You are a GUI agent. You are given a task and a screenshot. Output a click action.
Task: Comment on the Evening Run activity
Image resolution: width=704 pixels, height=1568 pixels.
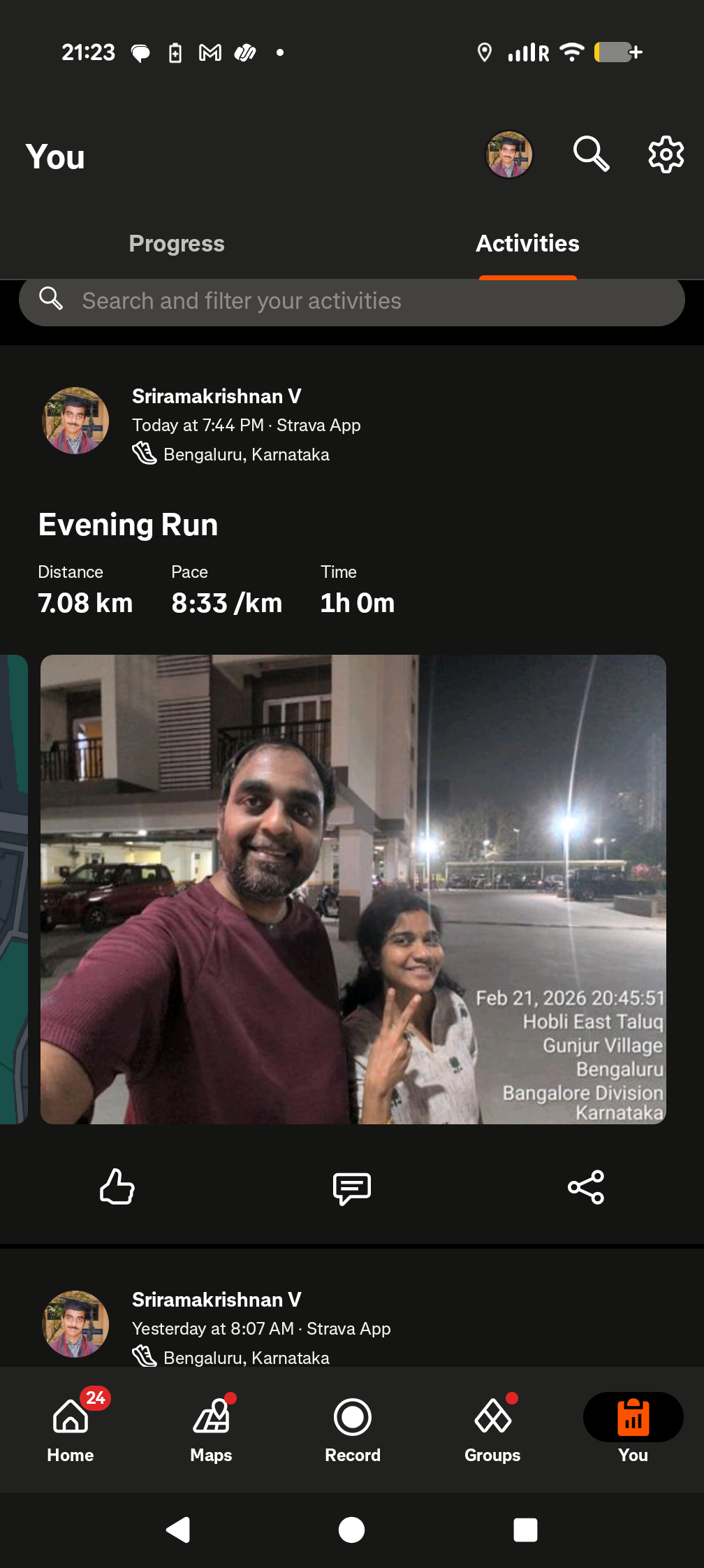(352, 1187)
